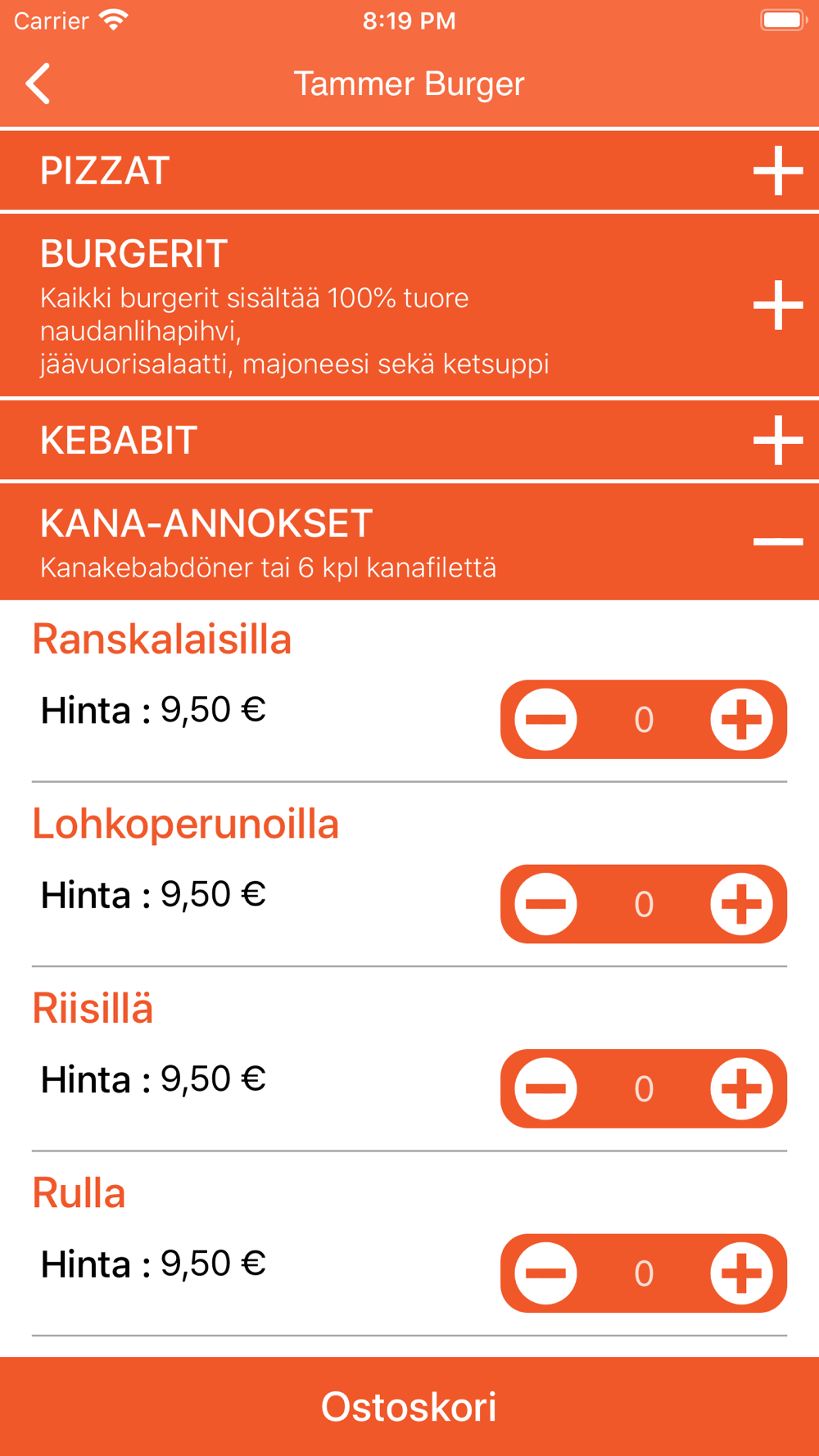This screenshot has width=819, height=1456.
Task: Decrease quantity of Lohkoperunoilla
Action: (545, 904)
